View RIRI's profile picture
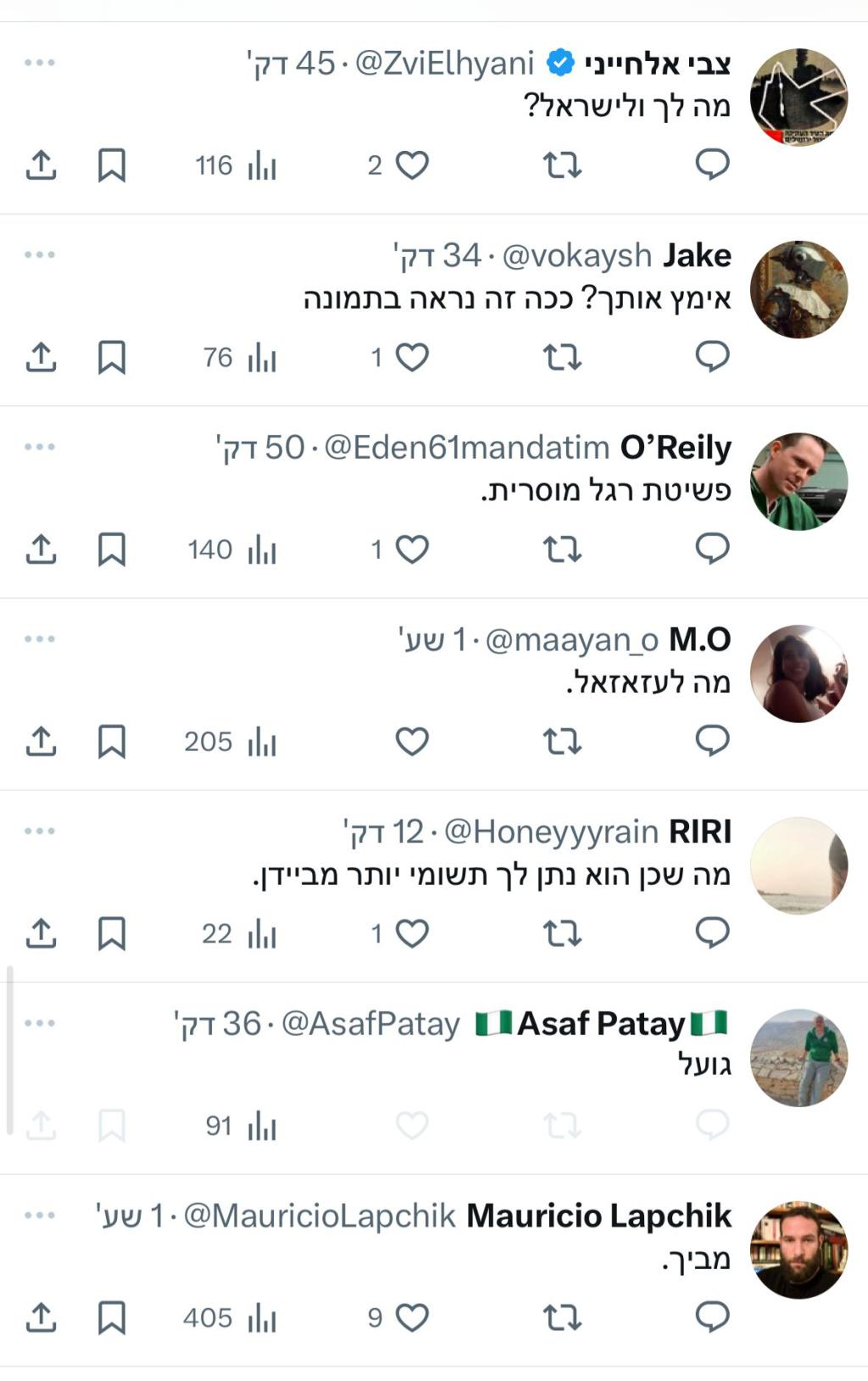 798,866
